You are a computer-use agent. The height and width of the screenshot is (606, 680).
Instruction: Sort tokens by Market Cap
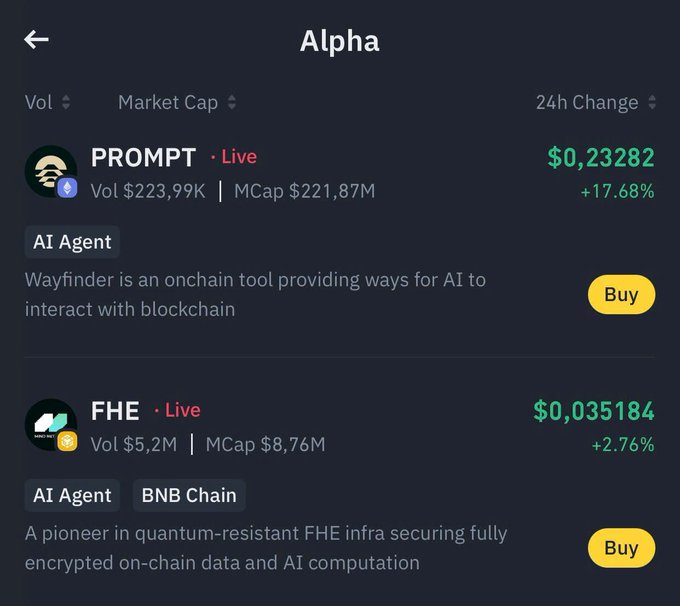pos(177,102)
